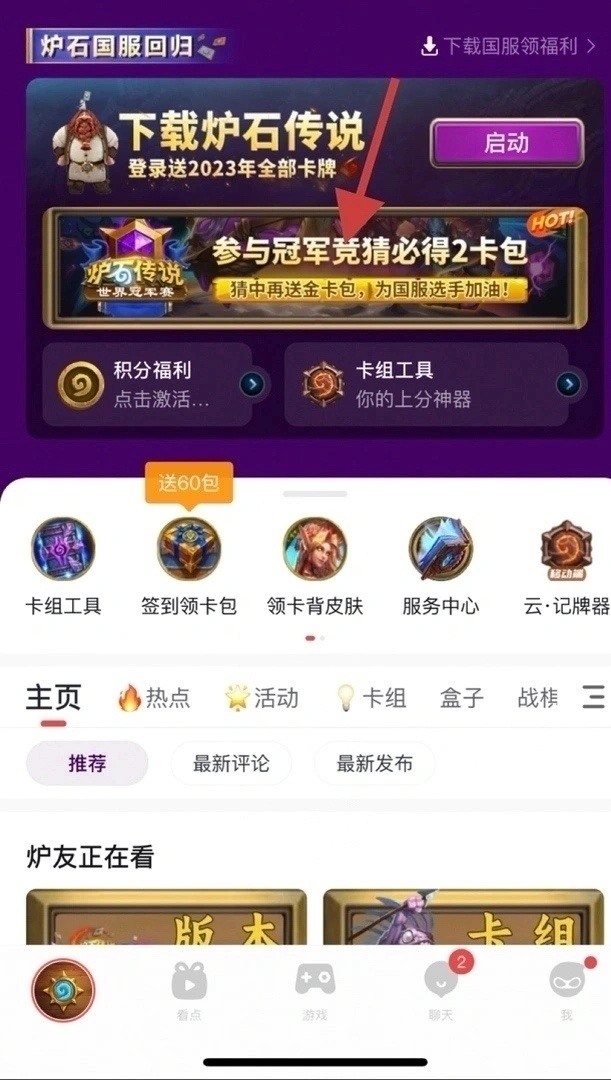Open 服务中心 shortcut
The height and width of the screenshot is (1080, 611).
coord(441,565)
